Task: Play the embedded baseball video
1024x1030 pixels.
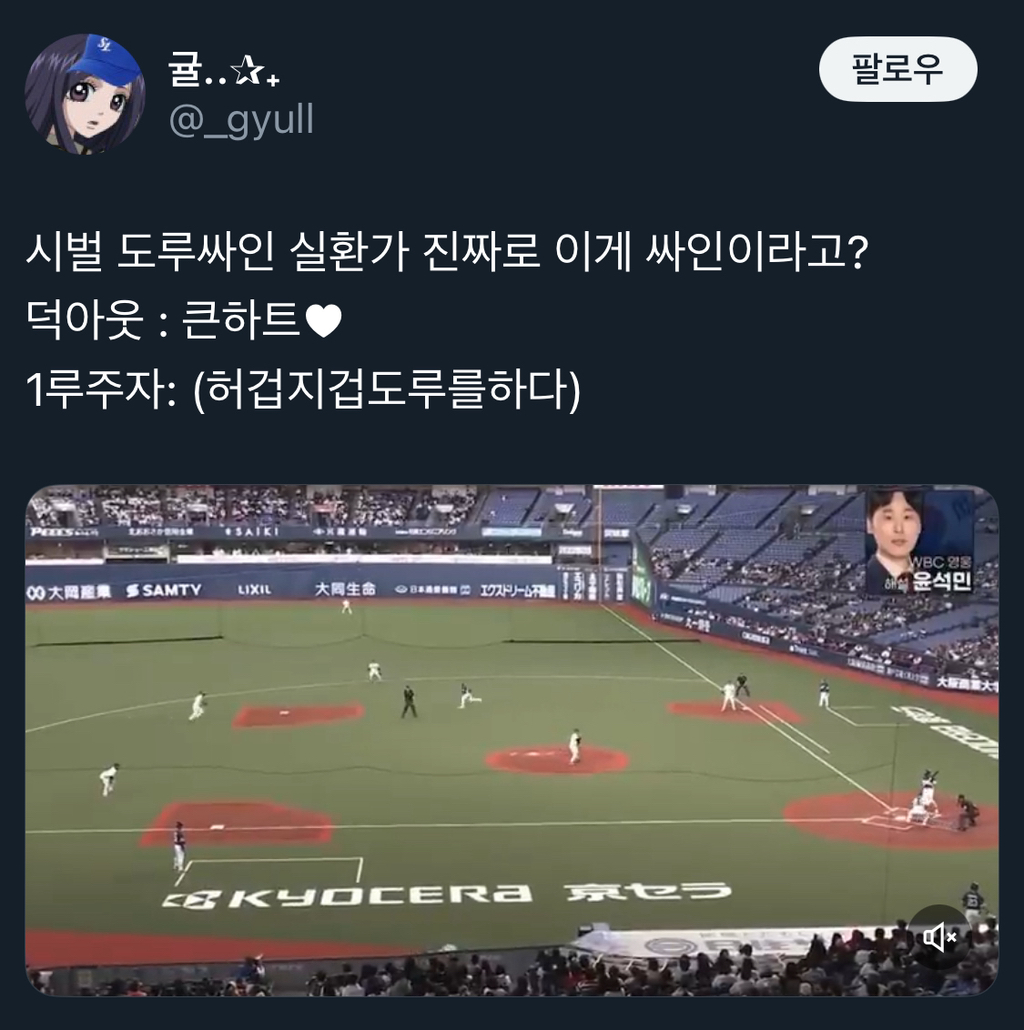Action: pyautogui.click(x=512, y=740)
